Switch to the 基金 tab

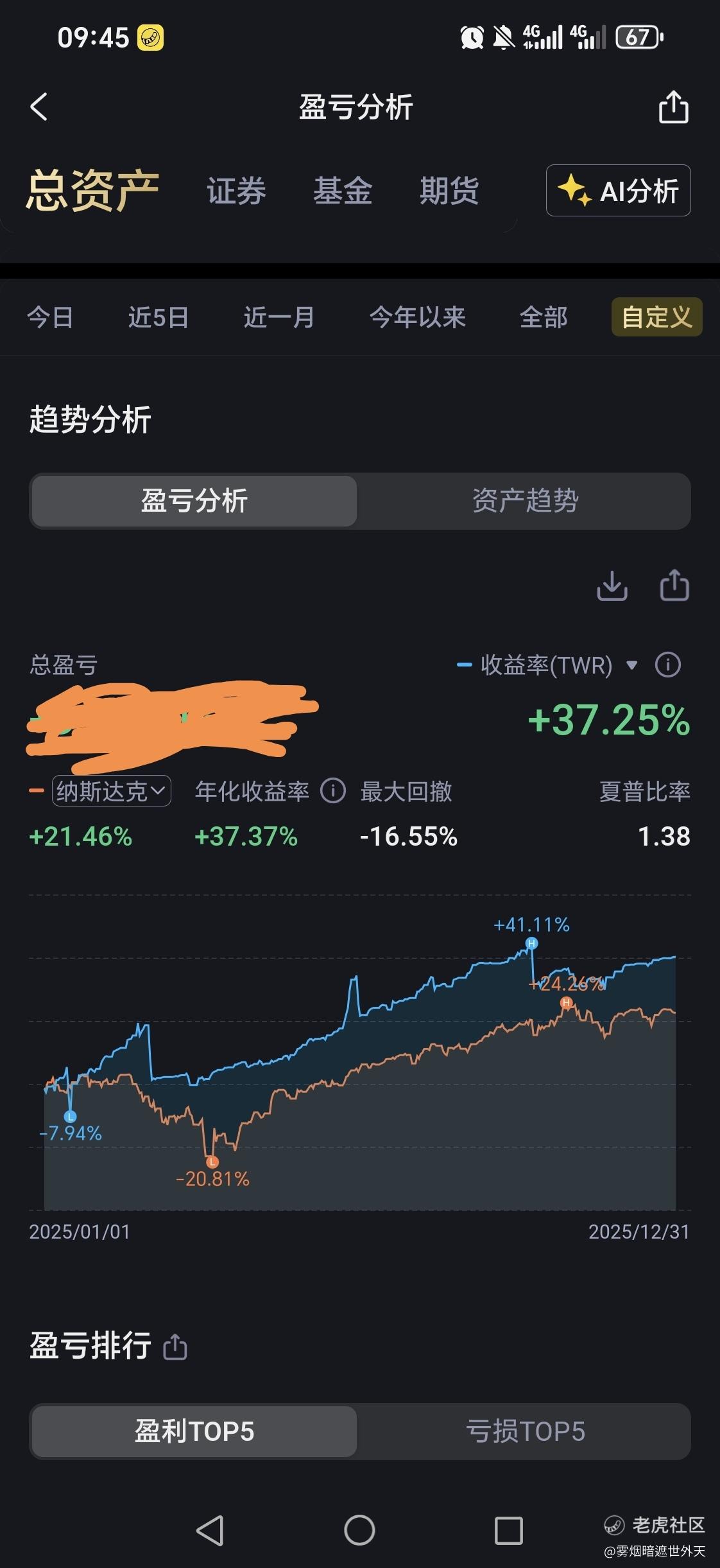343,191
